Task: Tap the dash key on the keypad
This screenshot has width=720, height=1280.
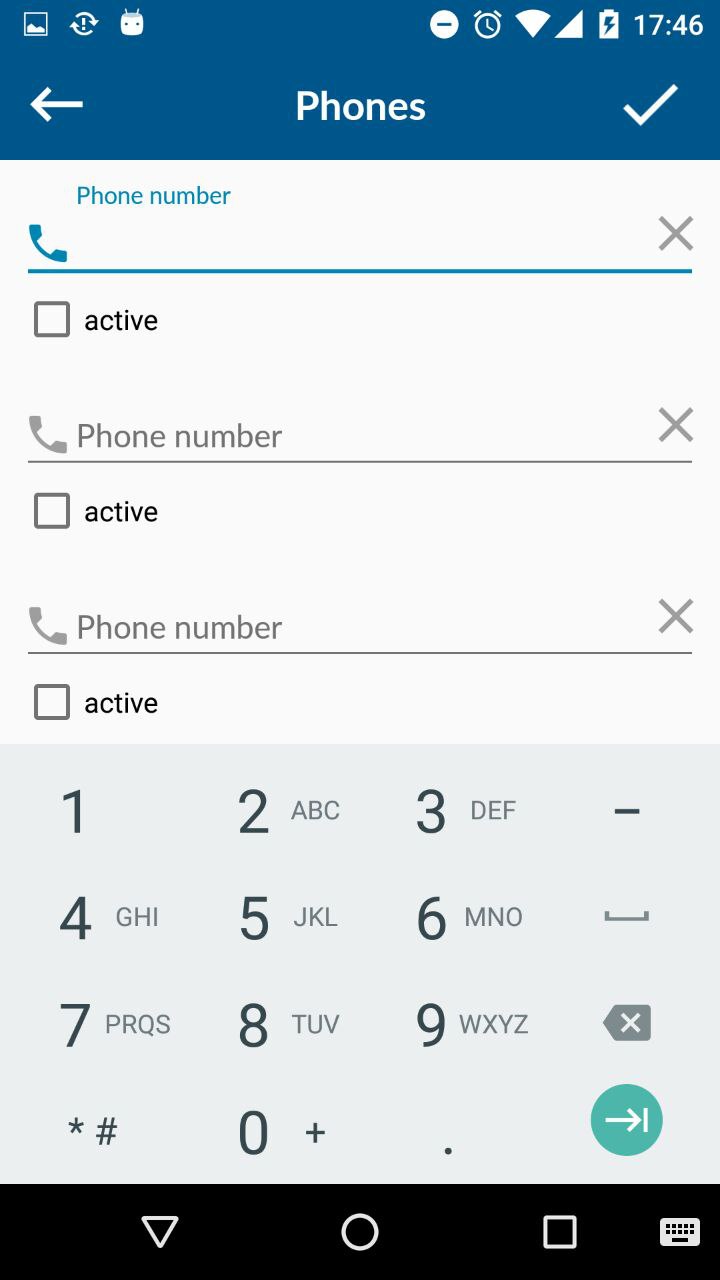Action: (x=626, y=810)
